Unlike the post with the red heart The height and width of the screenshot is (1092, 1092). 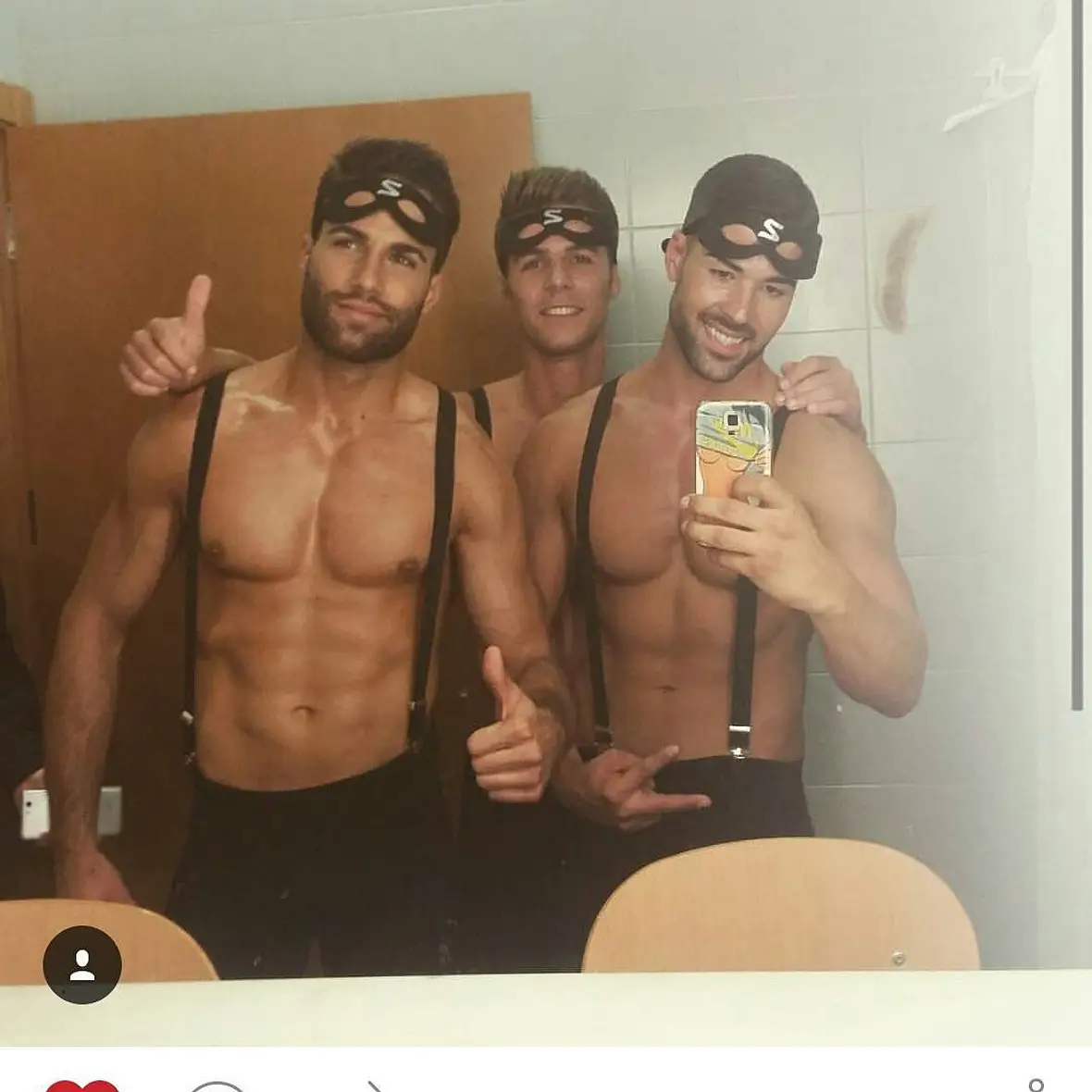(82, 1086)
